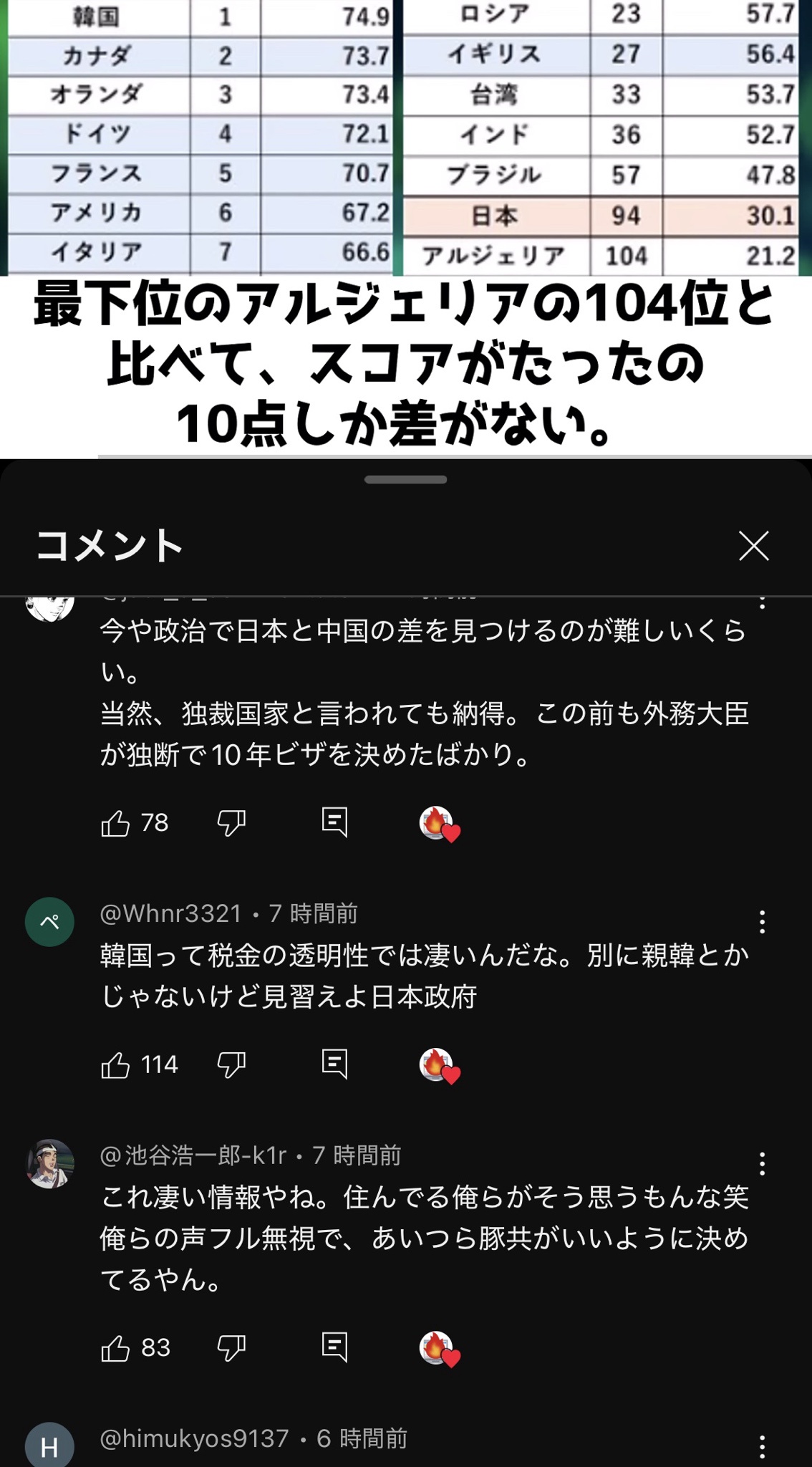
Task: Reply to @Whnr3321's comment
Action: point(334,1064)
